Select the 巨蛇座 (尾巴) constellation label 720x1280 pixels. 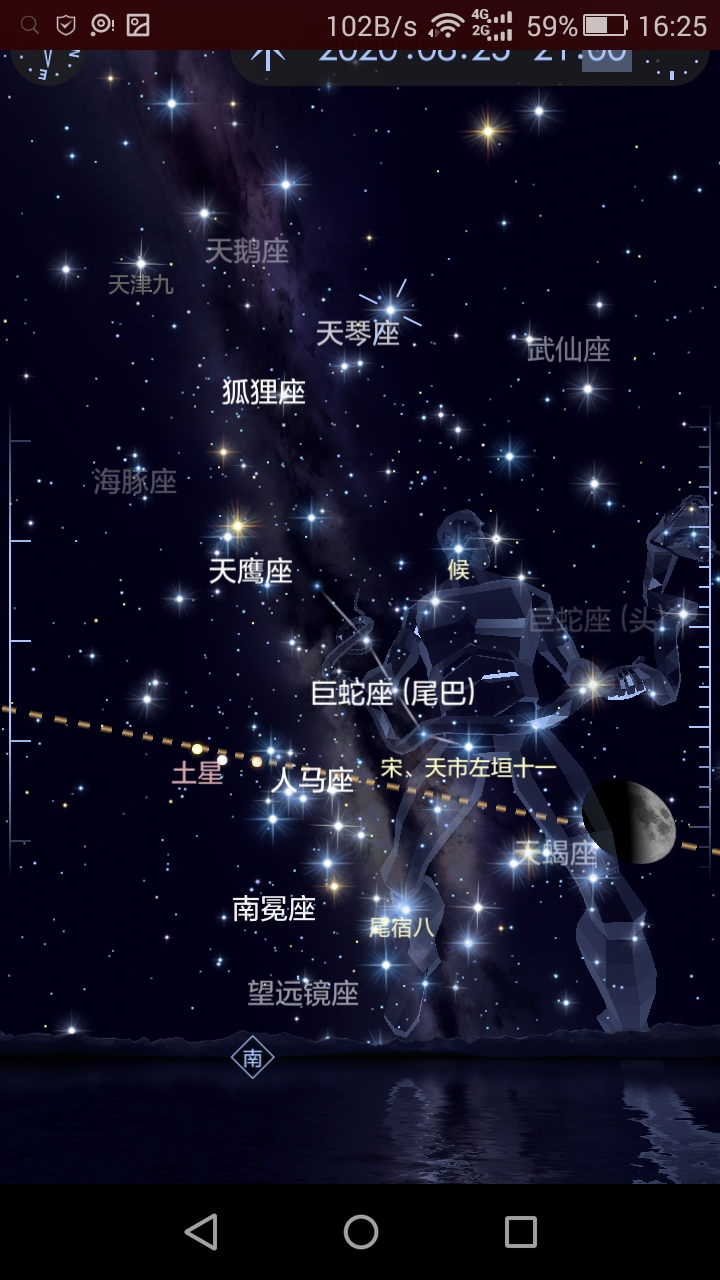(x=393, y=693)
